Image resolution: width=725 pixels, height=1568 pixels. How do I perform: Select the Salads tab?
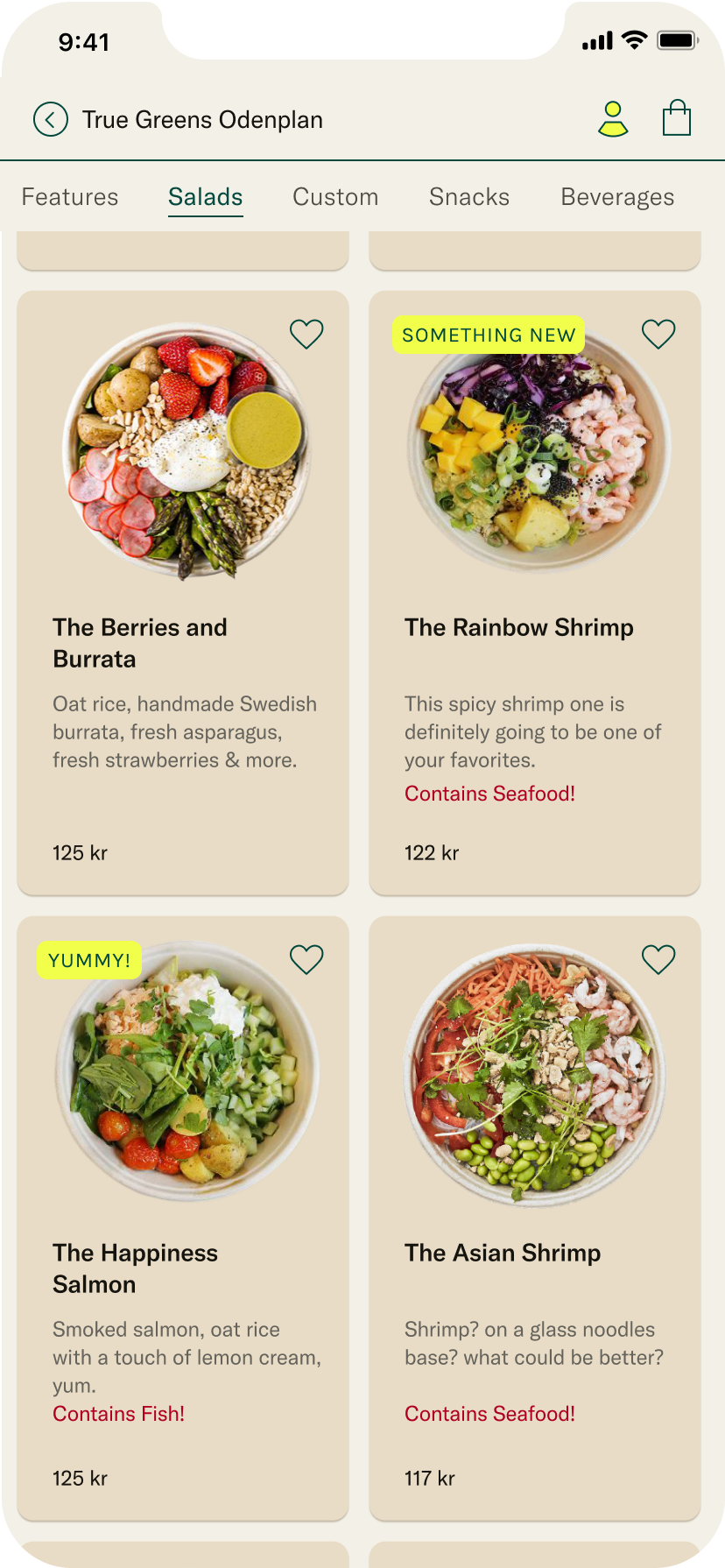pos(206,197)
